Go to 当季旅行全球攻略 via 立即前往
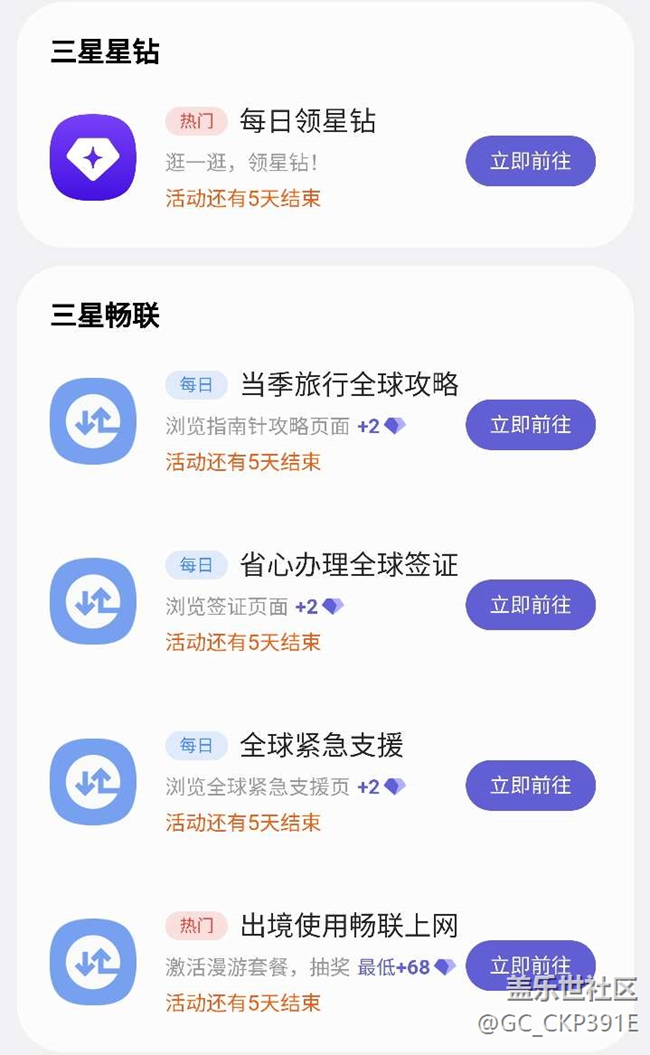650x1055 pixels. [530, 425]
